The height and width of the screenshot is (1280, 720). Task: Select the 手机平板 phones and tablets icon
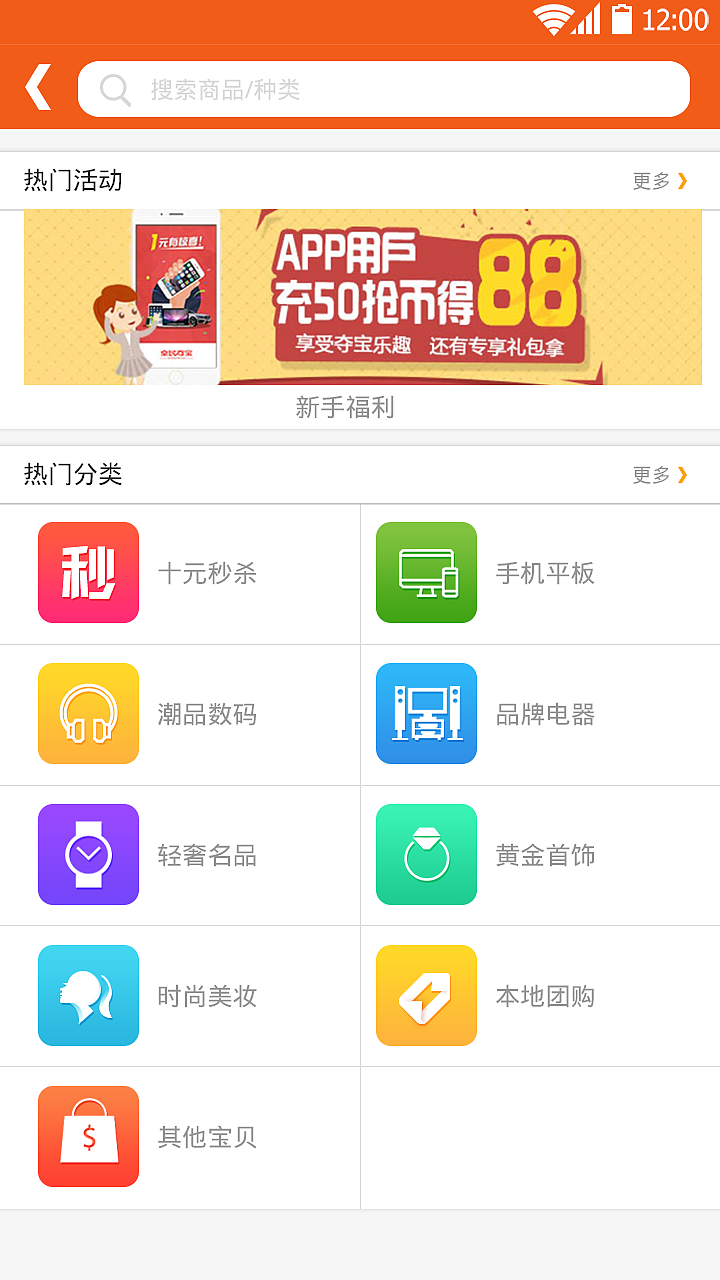[x=426, y=572]
